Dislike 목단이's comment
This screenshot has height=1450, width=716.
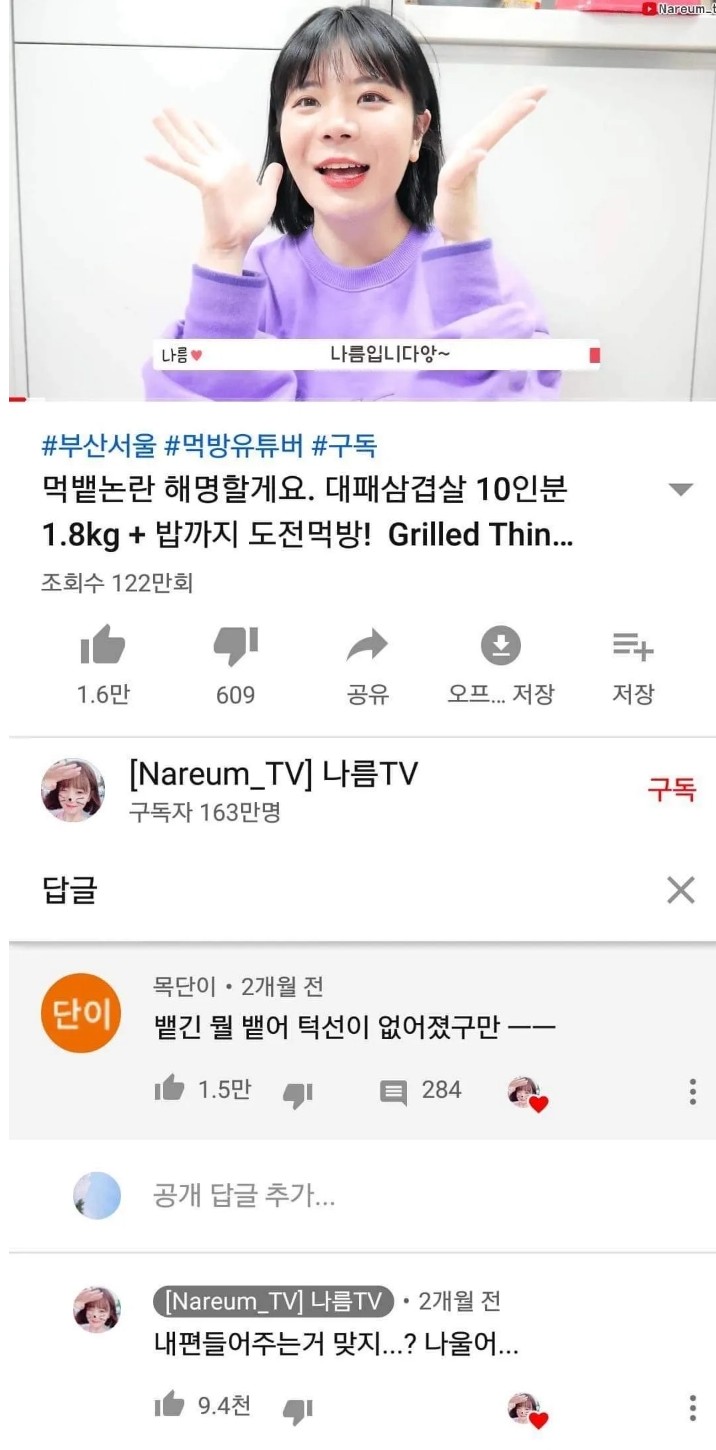[297, 1095]
